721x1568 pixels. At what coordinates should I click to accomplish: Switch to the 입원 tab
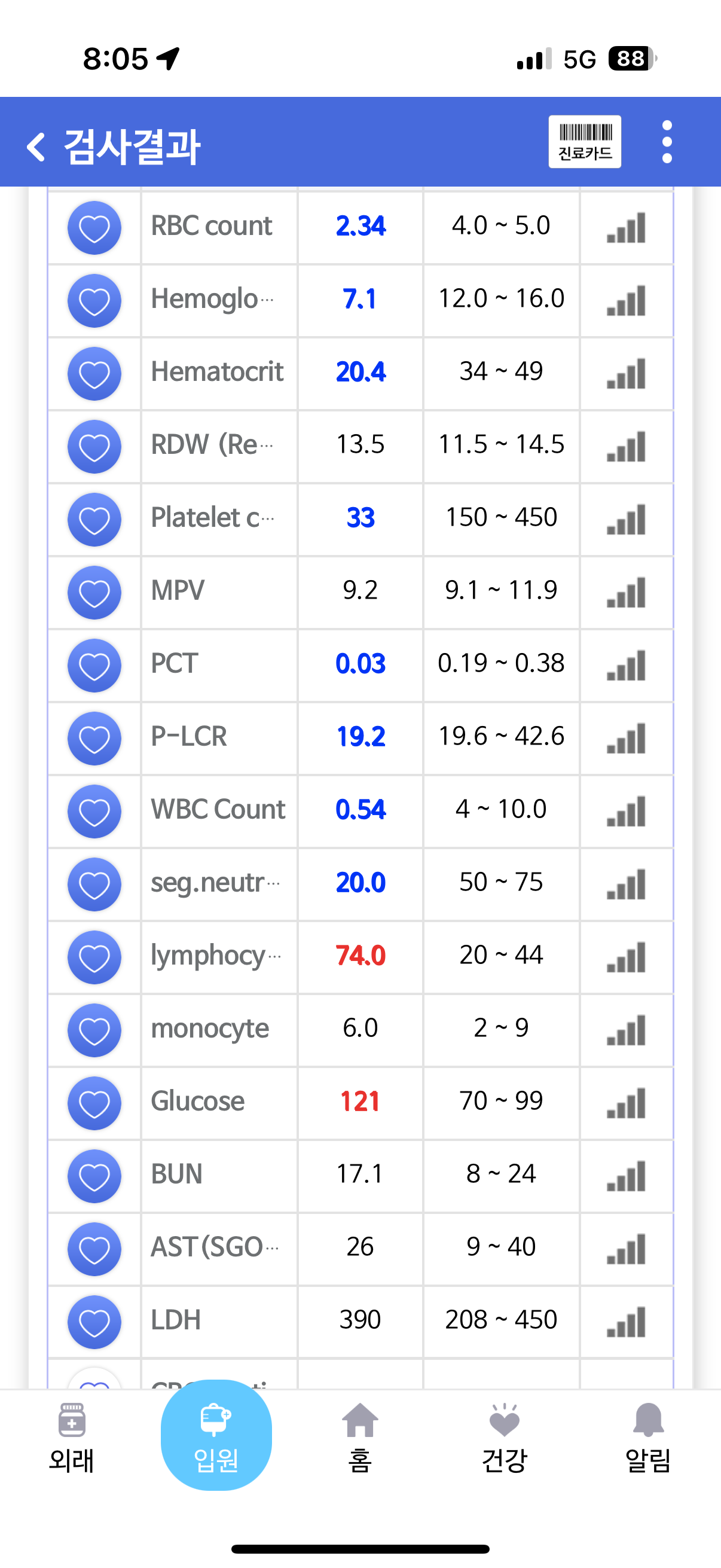(x=216, y=1435)
